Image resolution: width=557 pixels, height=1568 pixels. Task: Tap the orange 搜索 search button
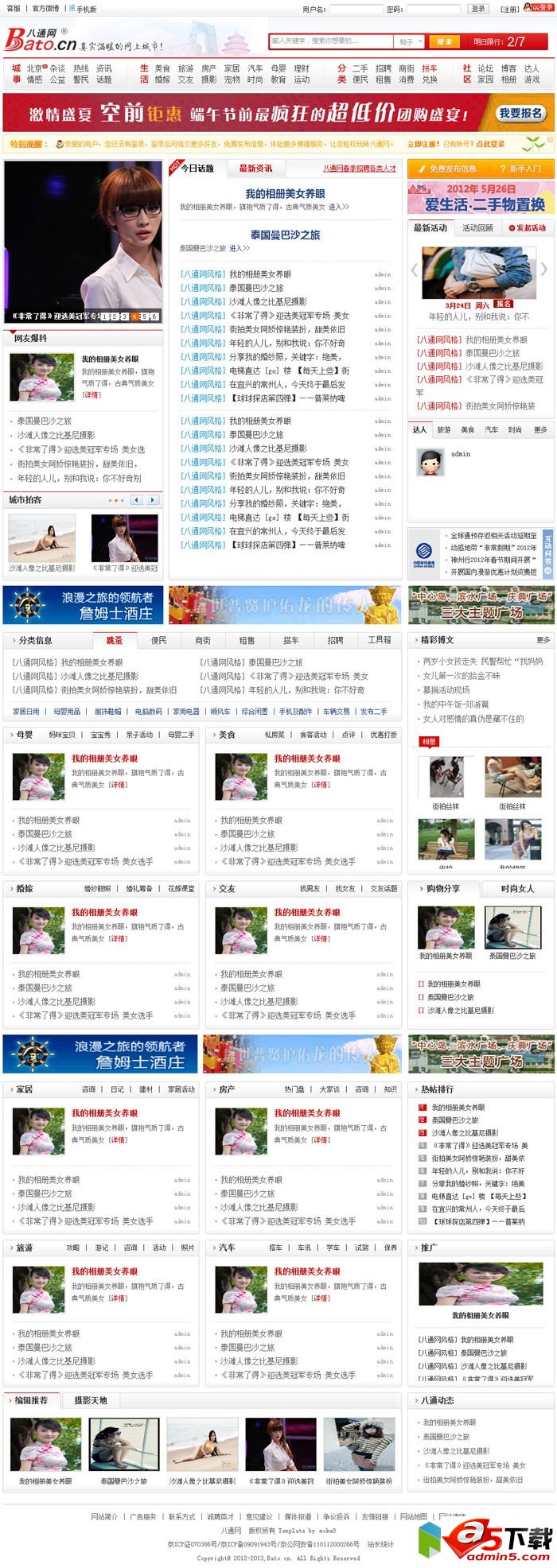tap(443, 41)
